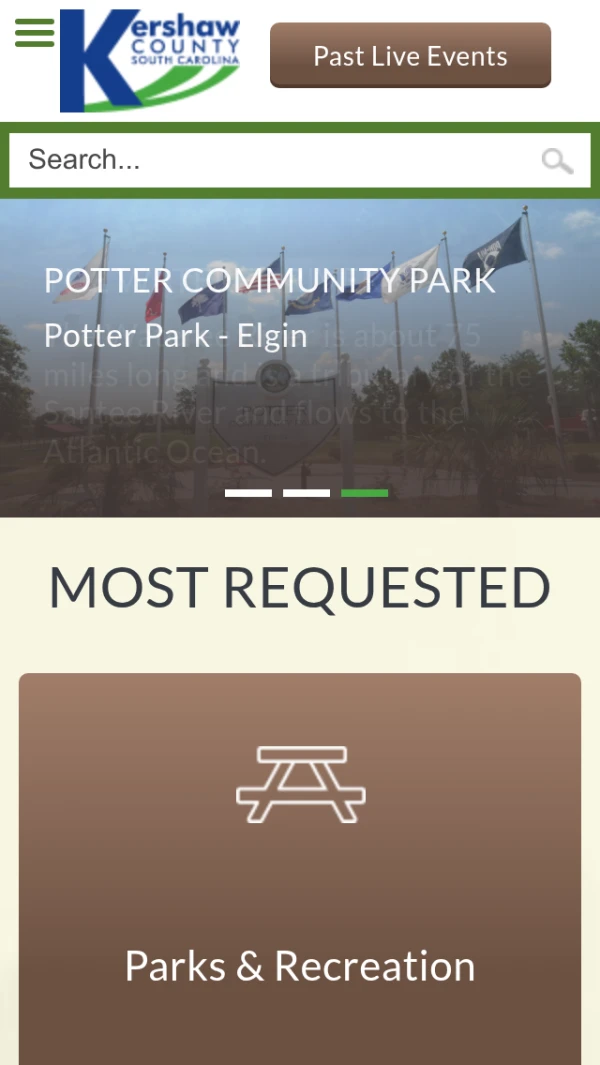Open the Kershaw County home logo
Screen dimensions: 600x1065
150,60
